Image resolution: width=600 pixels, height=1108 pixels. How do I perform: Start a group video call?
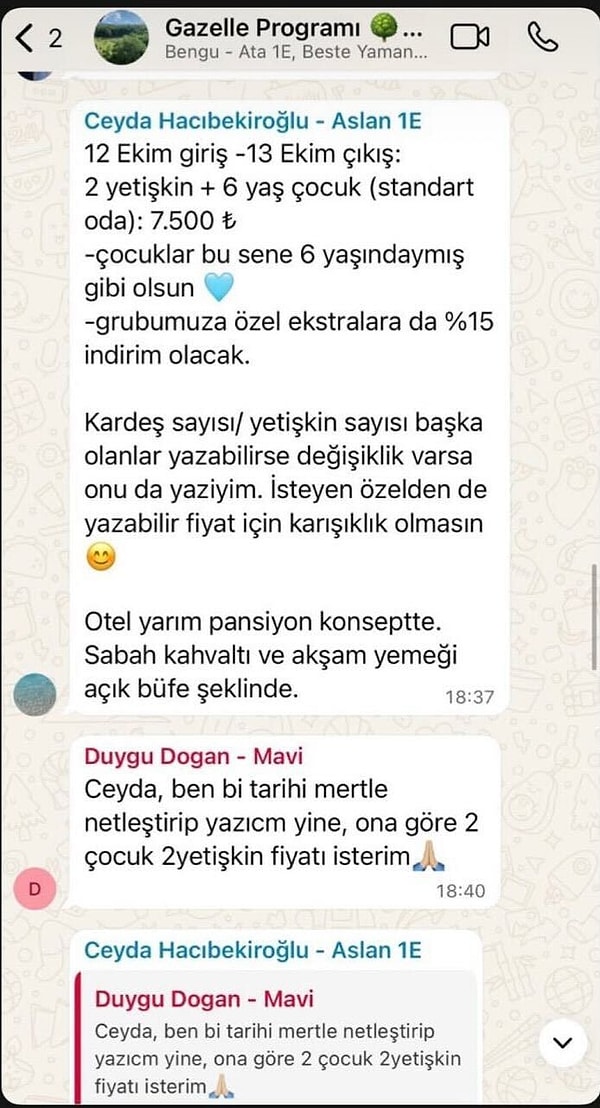coord(470,37)
